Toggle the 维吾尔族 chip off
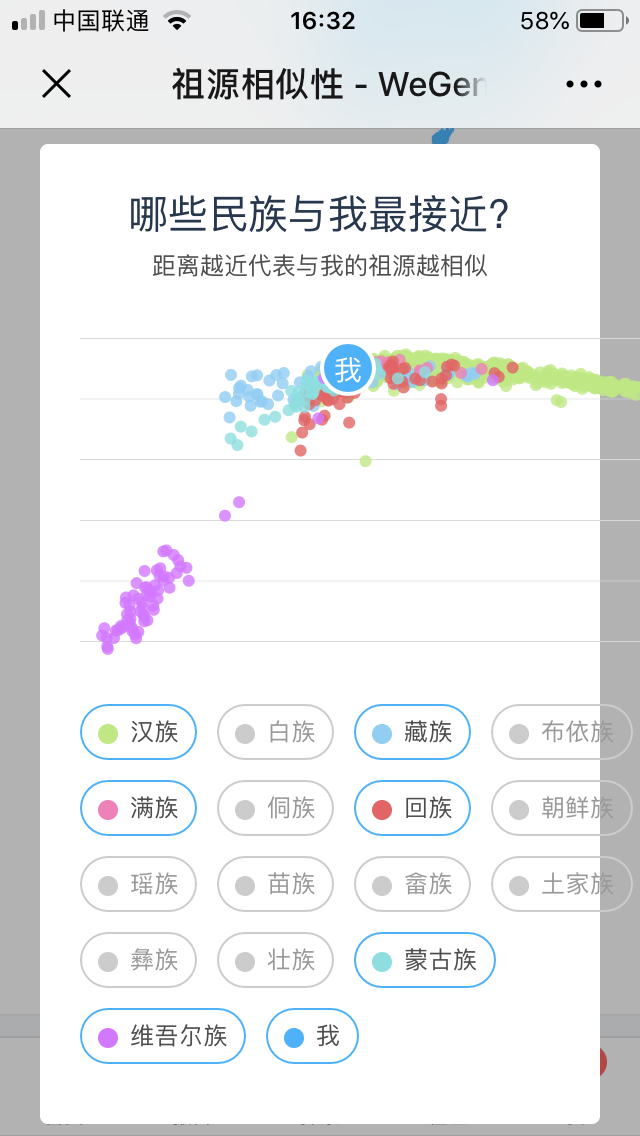 tap(163, 1036)
